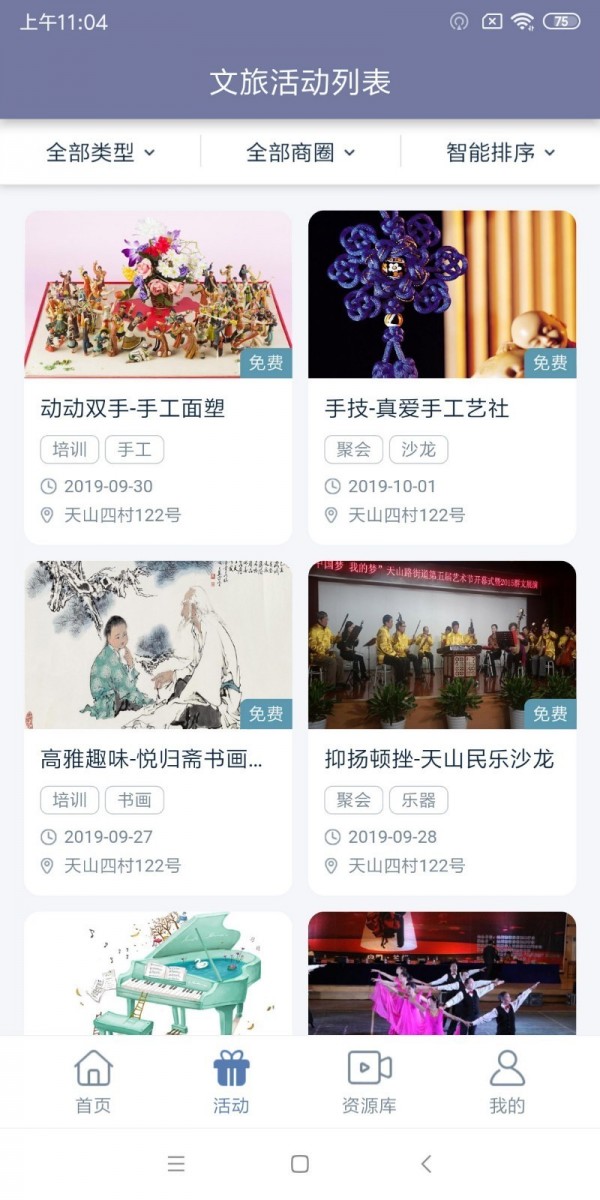The height and width of the screenshot is (1200, 600).
Task: Open the activity card with dance performance photo
Action: (x=442, y=972)
